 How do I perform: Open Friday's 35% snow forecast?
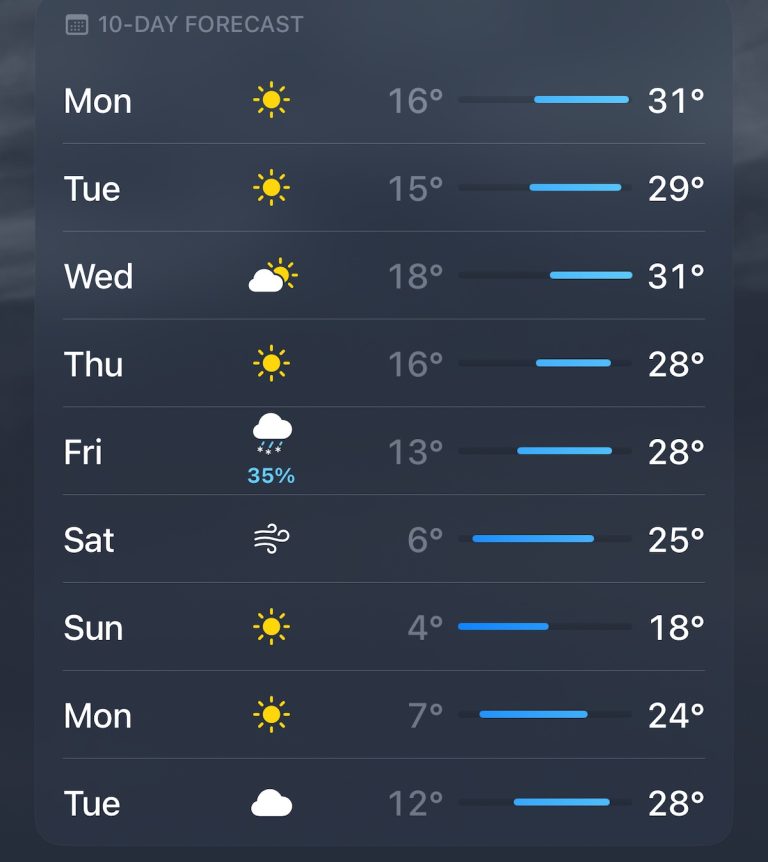(x=384, y=452)
